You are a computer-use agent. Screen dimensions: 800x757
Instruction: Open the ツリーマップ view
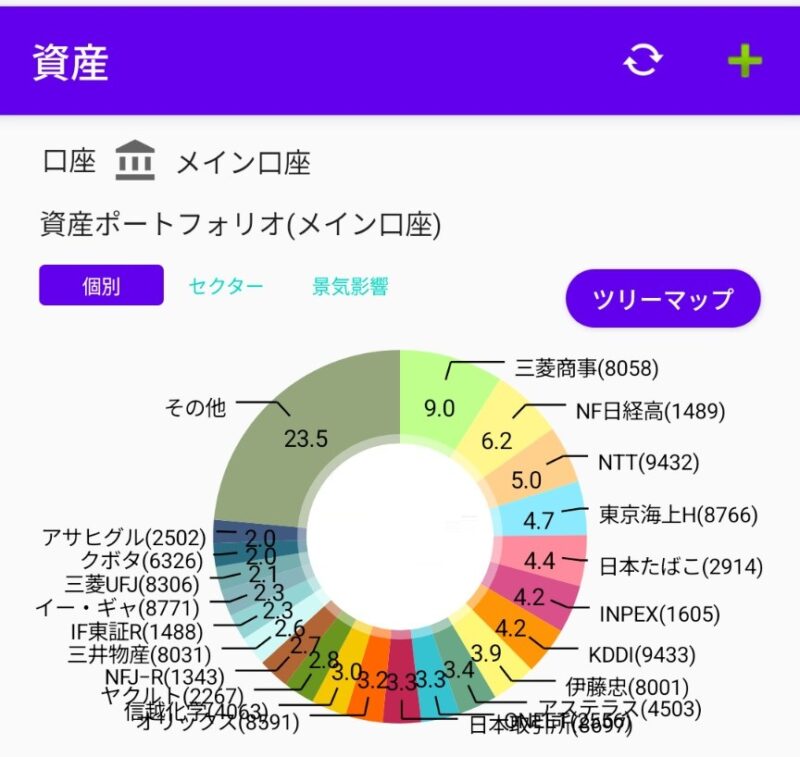coord(663,298)
